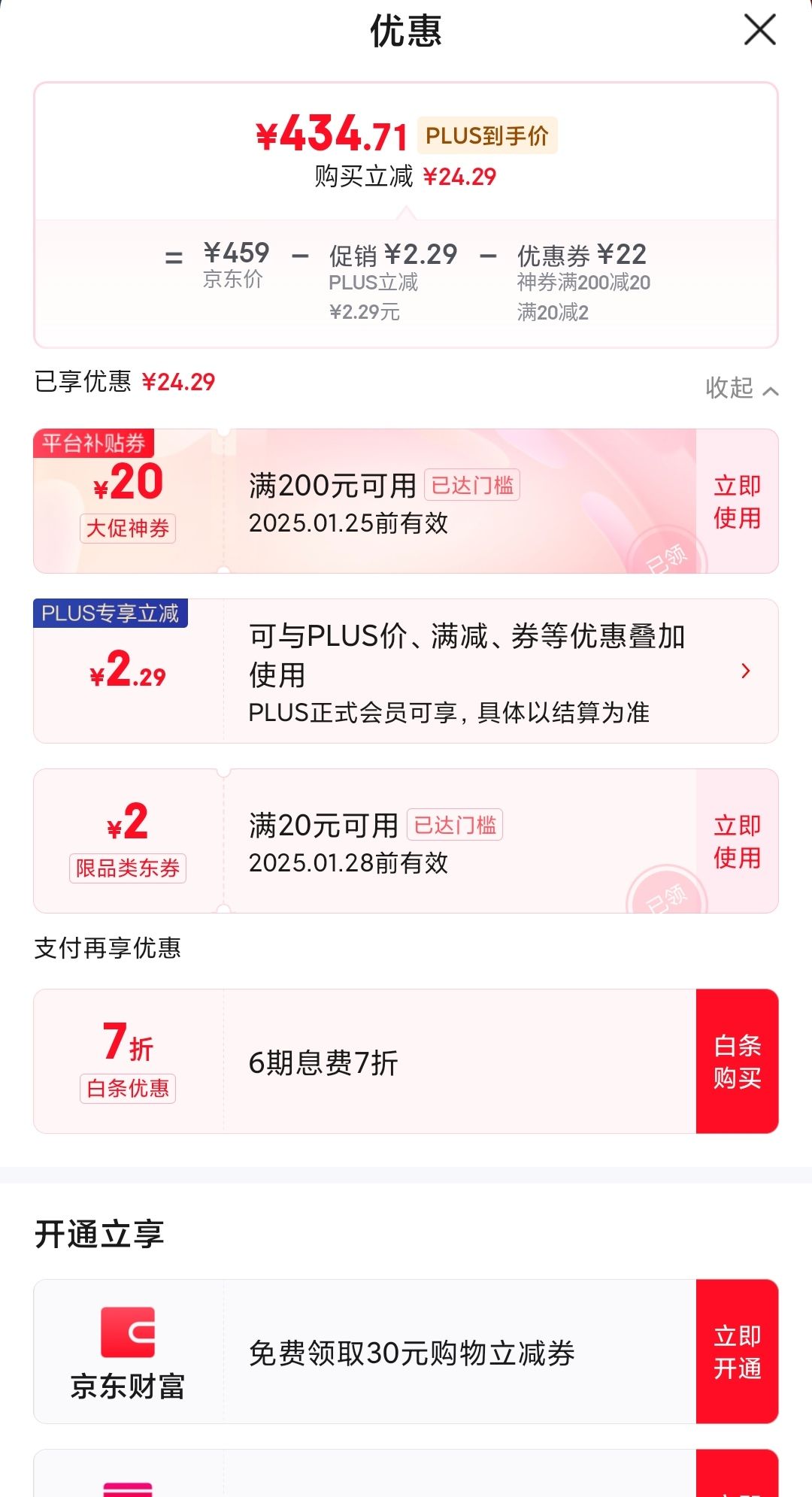
Task: Open PLUS专享立减 ¥2.29 details
Action: 744,671
